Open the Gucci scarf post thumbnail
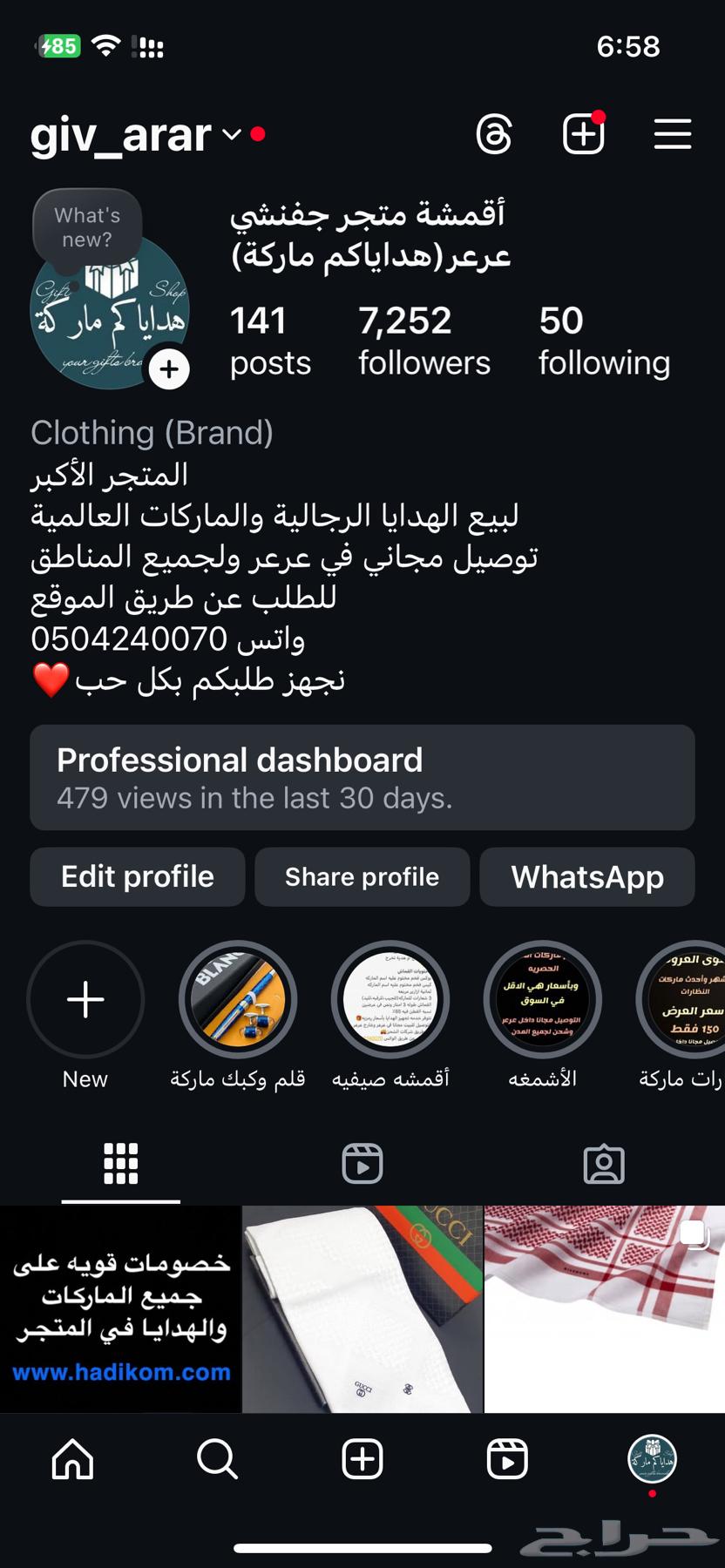Image resolution: width=725 pixels, height=1568 pixels. [362, 1307]
